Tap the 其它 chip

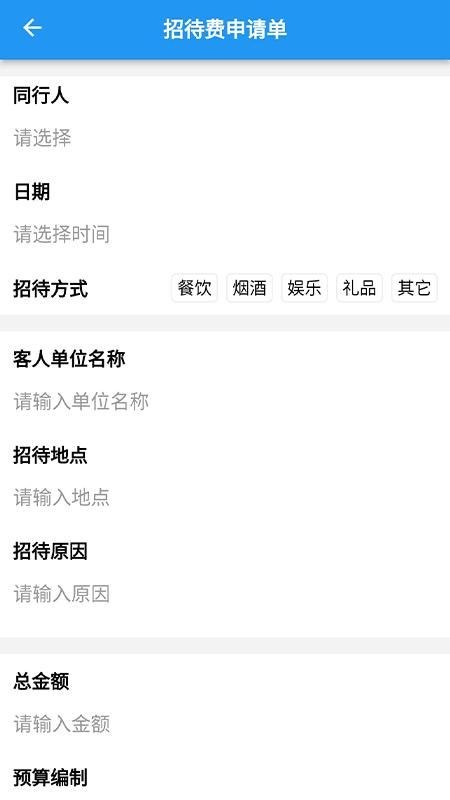pos(414,288)
